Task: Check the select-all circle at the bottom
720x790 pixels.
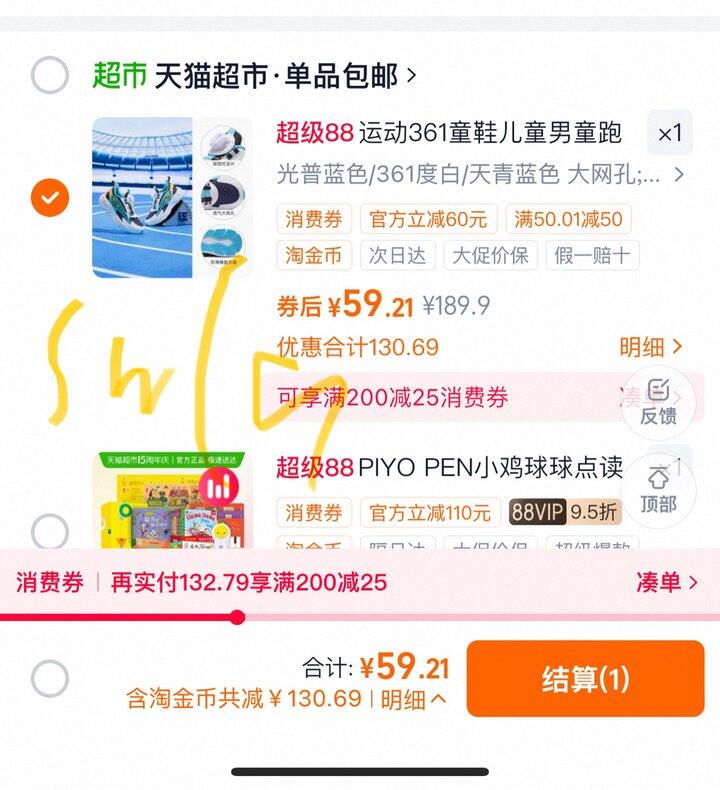Action: coord(50,679)
